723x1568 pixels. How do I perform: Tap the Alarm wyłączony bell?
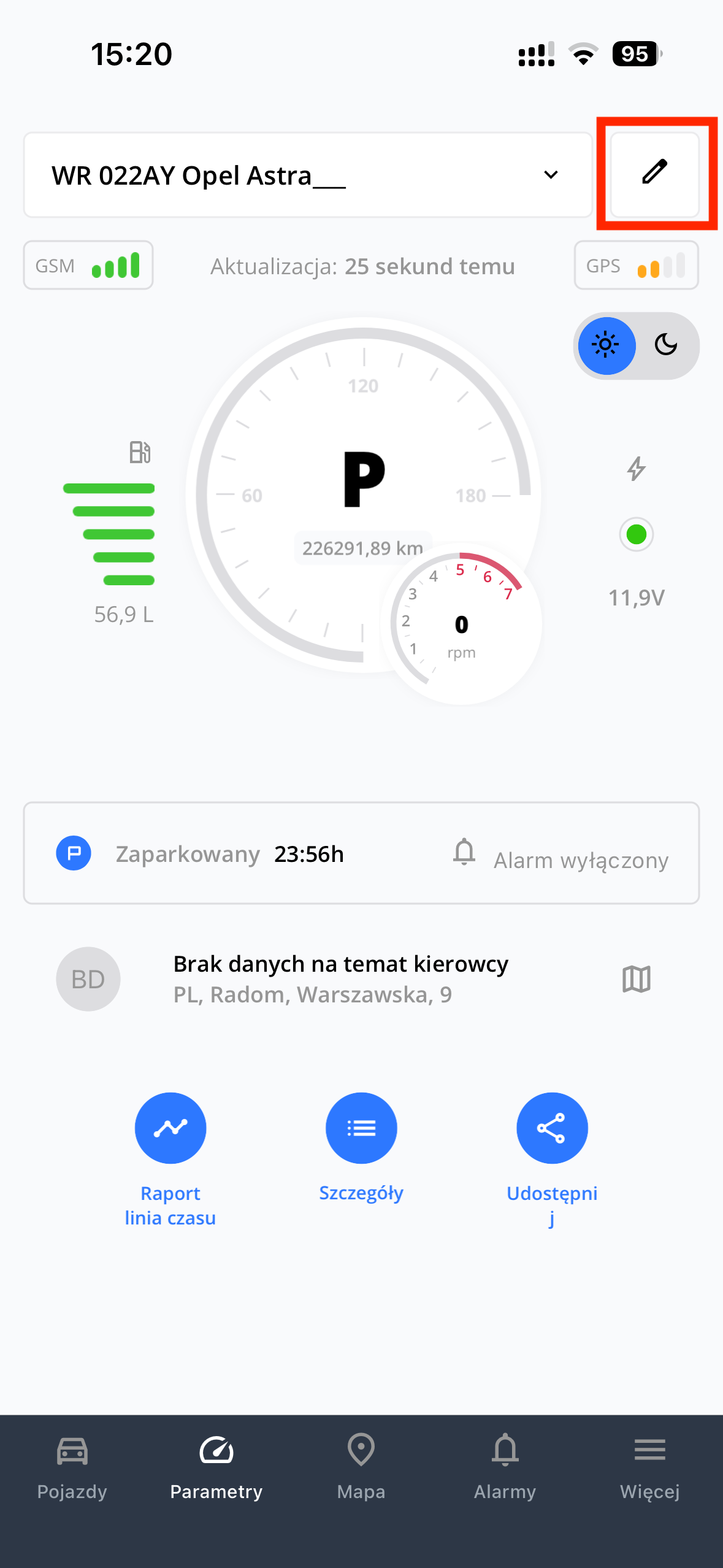464,852
